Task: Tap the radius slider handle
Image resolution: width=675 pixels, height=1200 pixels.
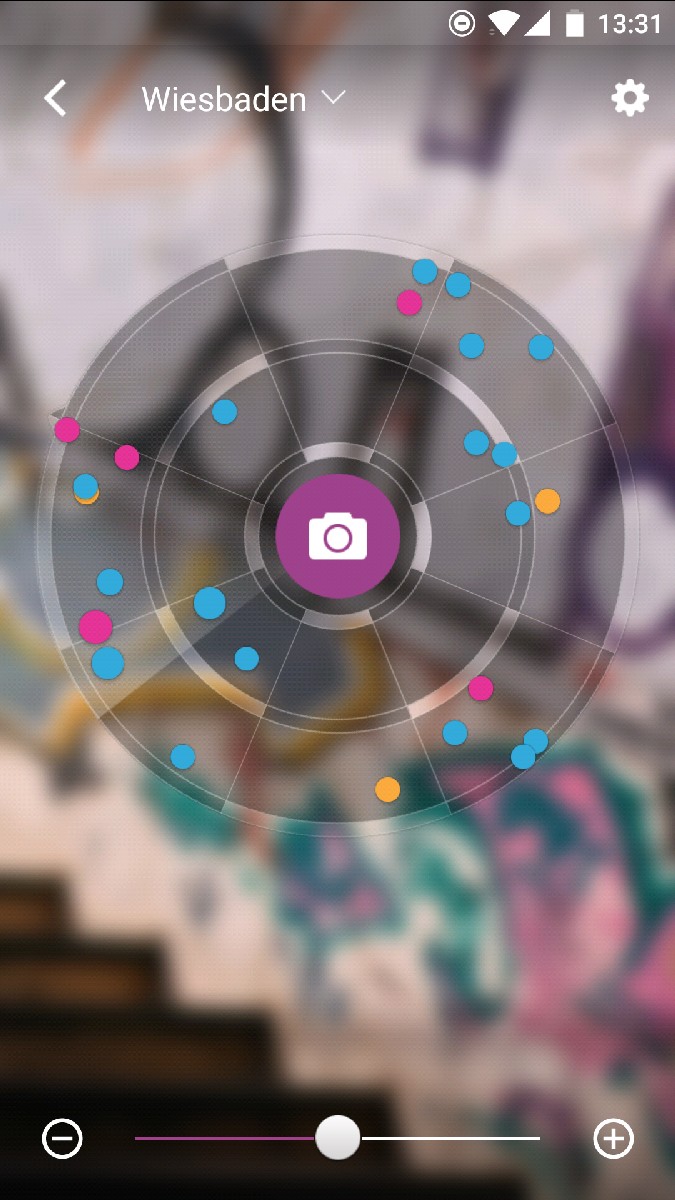Action: (x=338, y=1138)
